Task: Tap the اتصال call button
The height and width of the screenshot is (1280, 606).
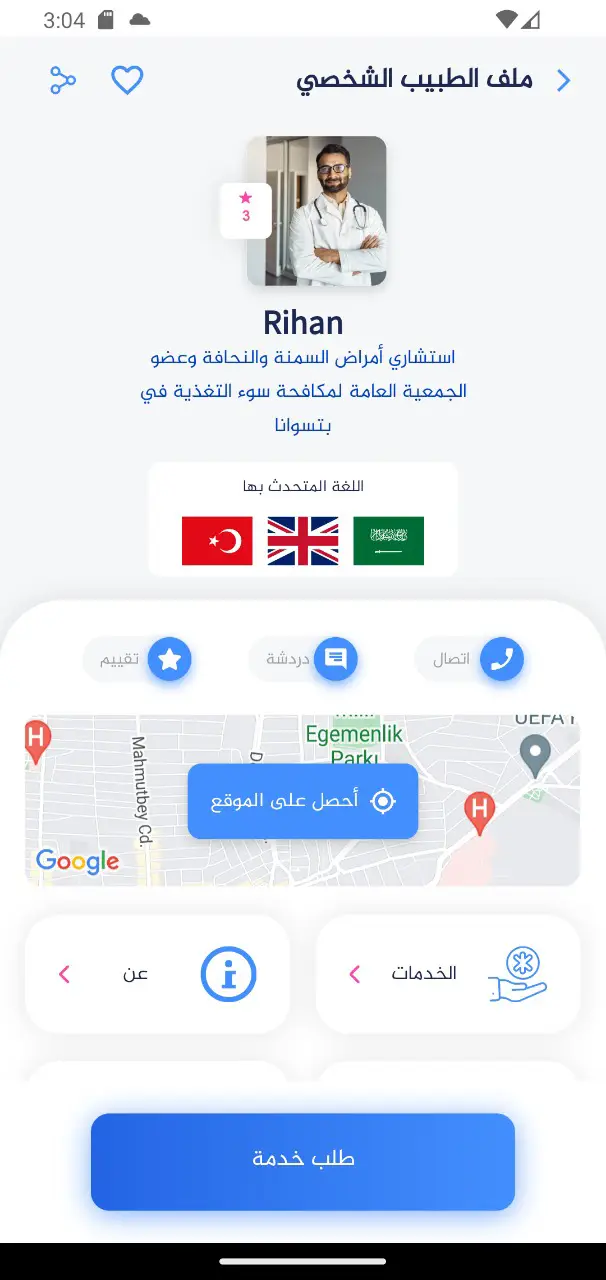Action: 470,660
